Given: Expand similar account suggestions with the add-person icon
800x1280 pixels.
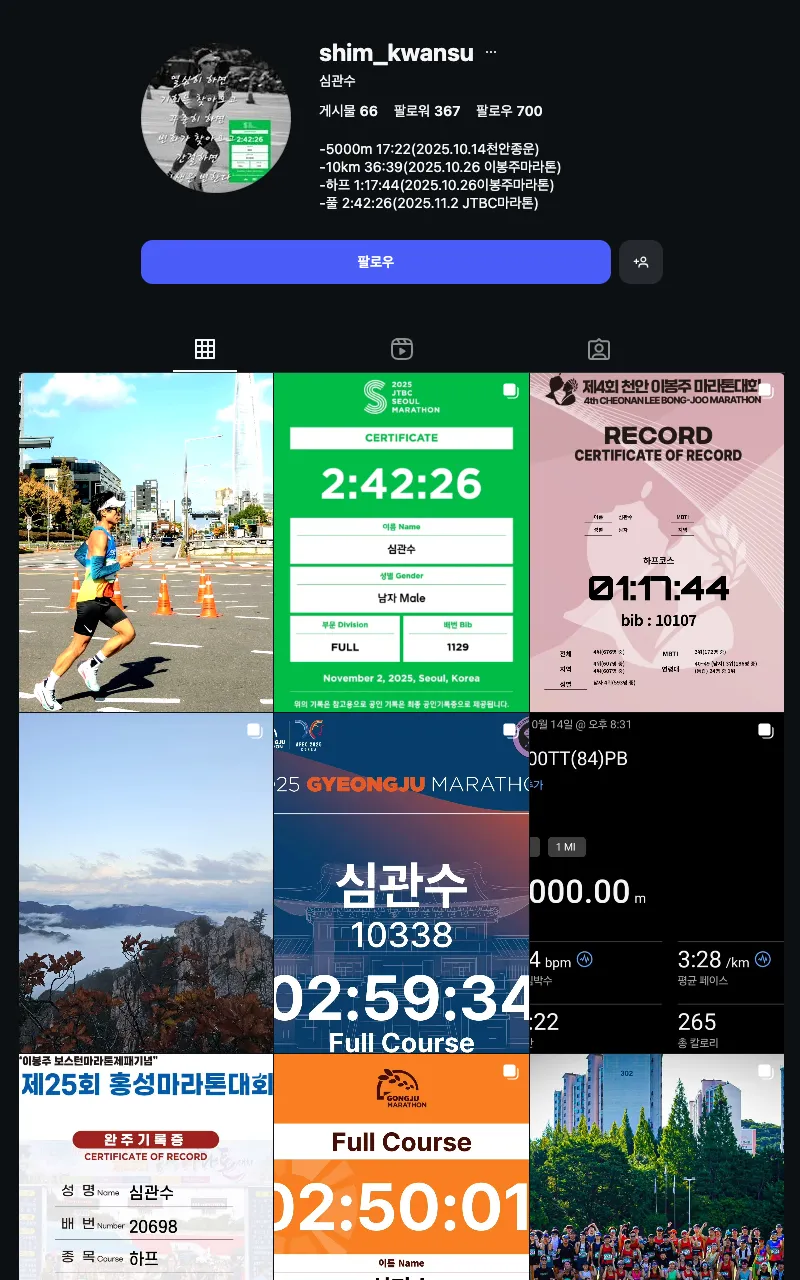Looking at the screenshot, I should tap(641, 262).
